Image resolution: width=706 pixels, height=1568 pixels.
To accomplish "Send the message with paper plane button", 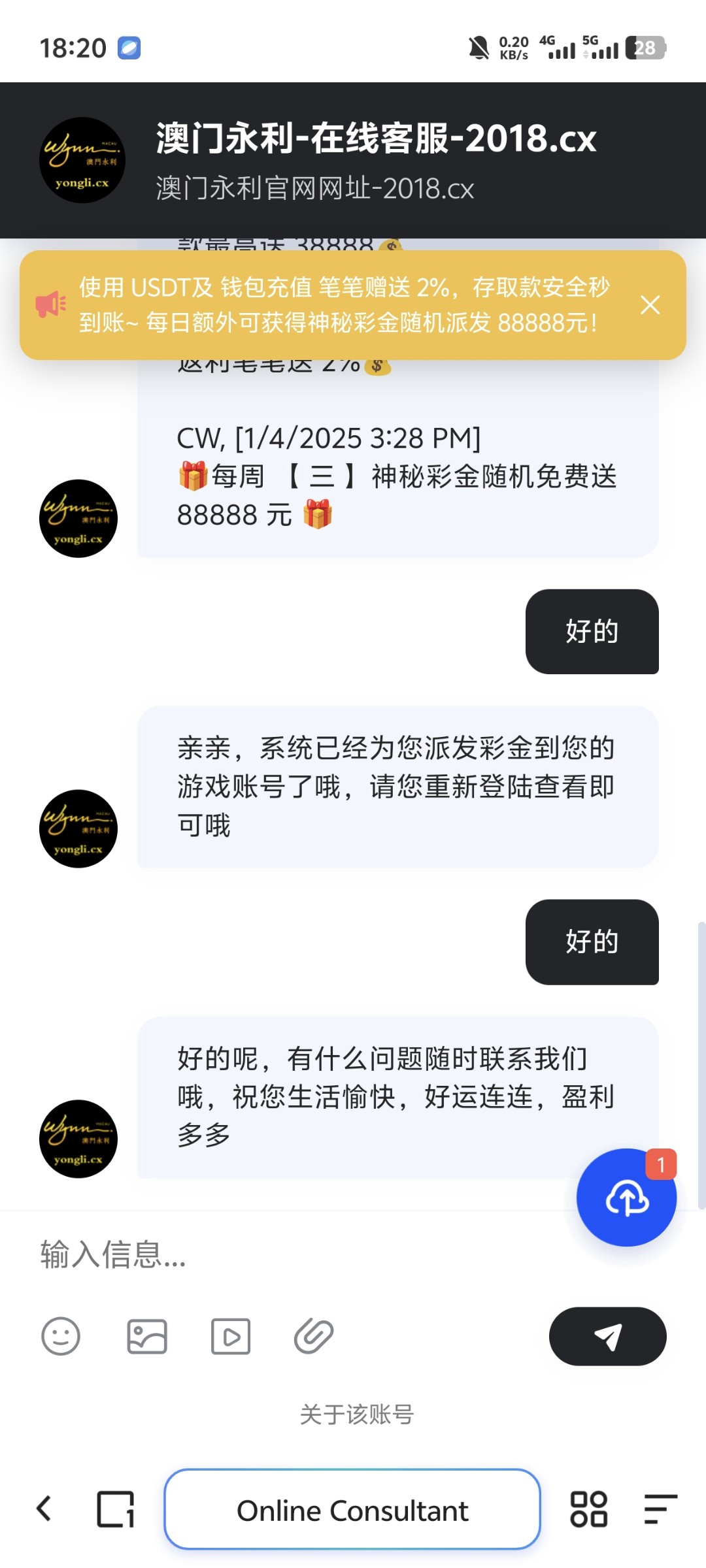I will pos(607,1336).
